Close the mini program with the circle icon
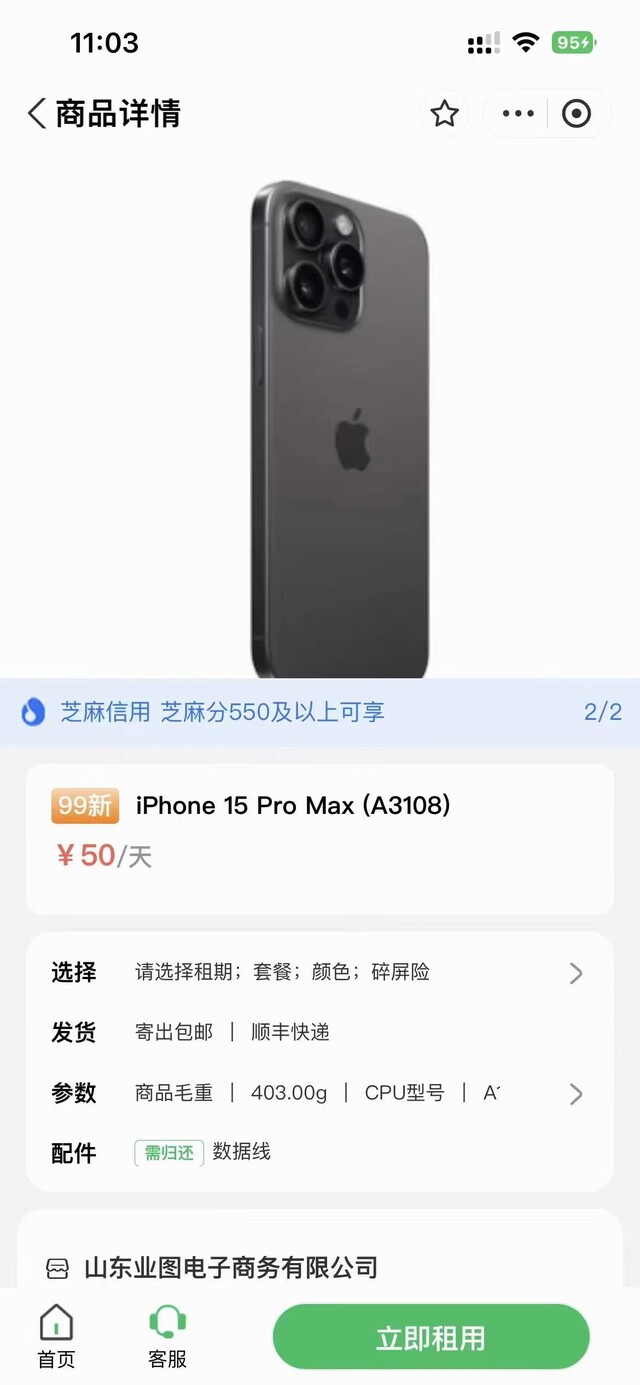This screenshot has width=640, height=1385. 576,114
